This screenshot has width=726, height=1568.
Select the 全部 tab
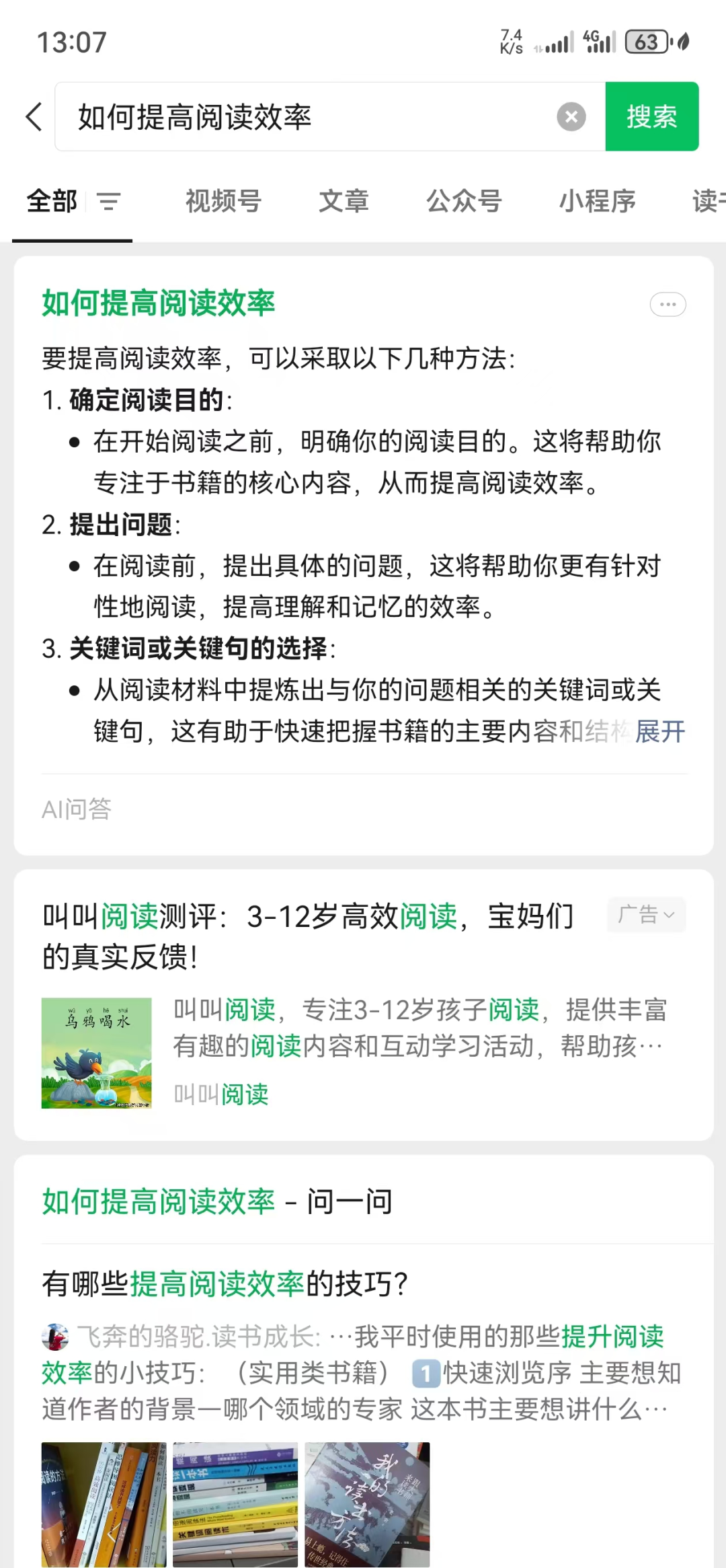click(x=52, y=201)
